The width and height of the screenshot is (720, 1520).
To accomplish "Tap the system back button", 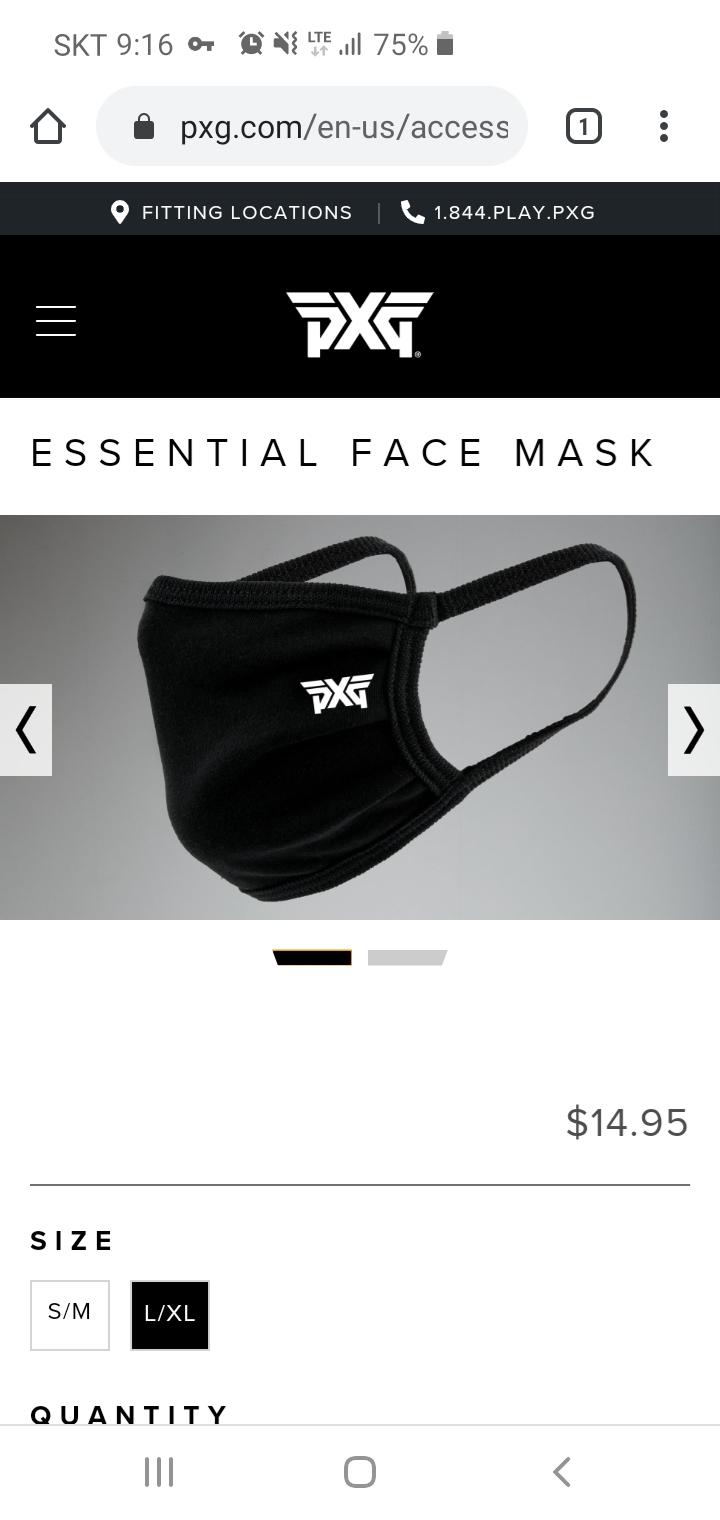I will click(562, 1471).
